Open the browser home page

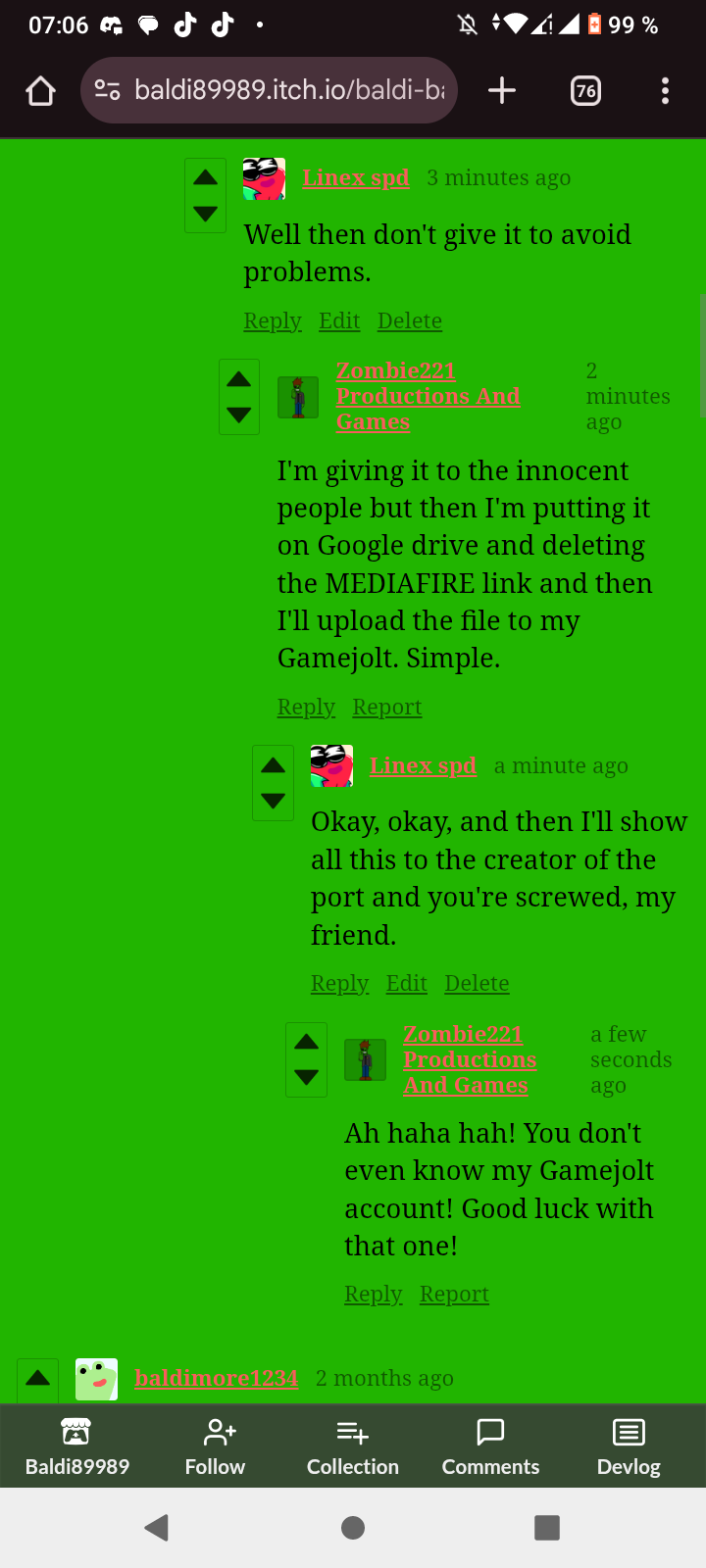40,91
